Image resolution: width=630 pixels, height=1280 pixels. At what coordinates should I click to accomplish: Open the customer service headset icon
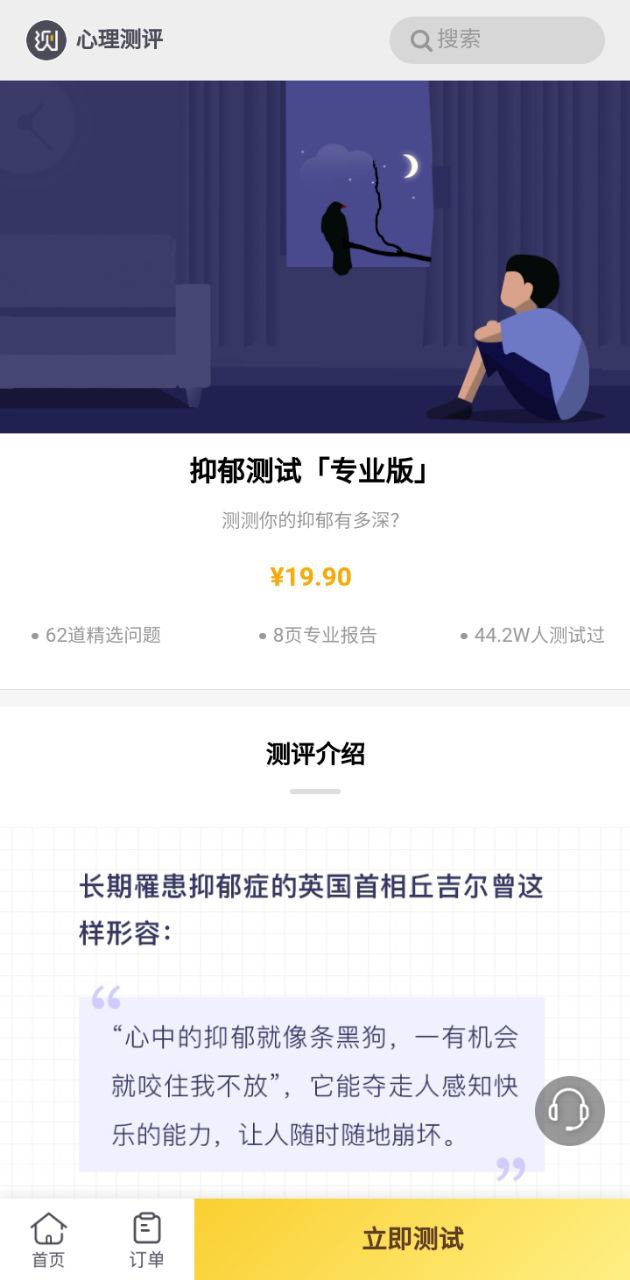(x=569, y=1110)
